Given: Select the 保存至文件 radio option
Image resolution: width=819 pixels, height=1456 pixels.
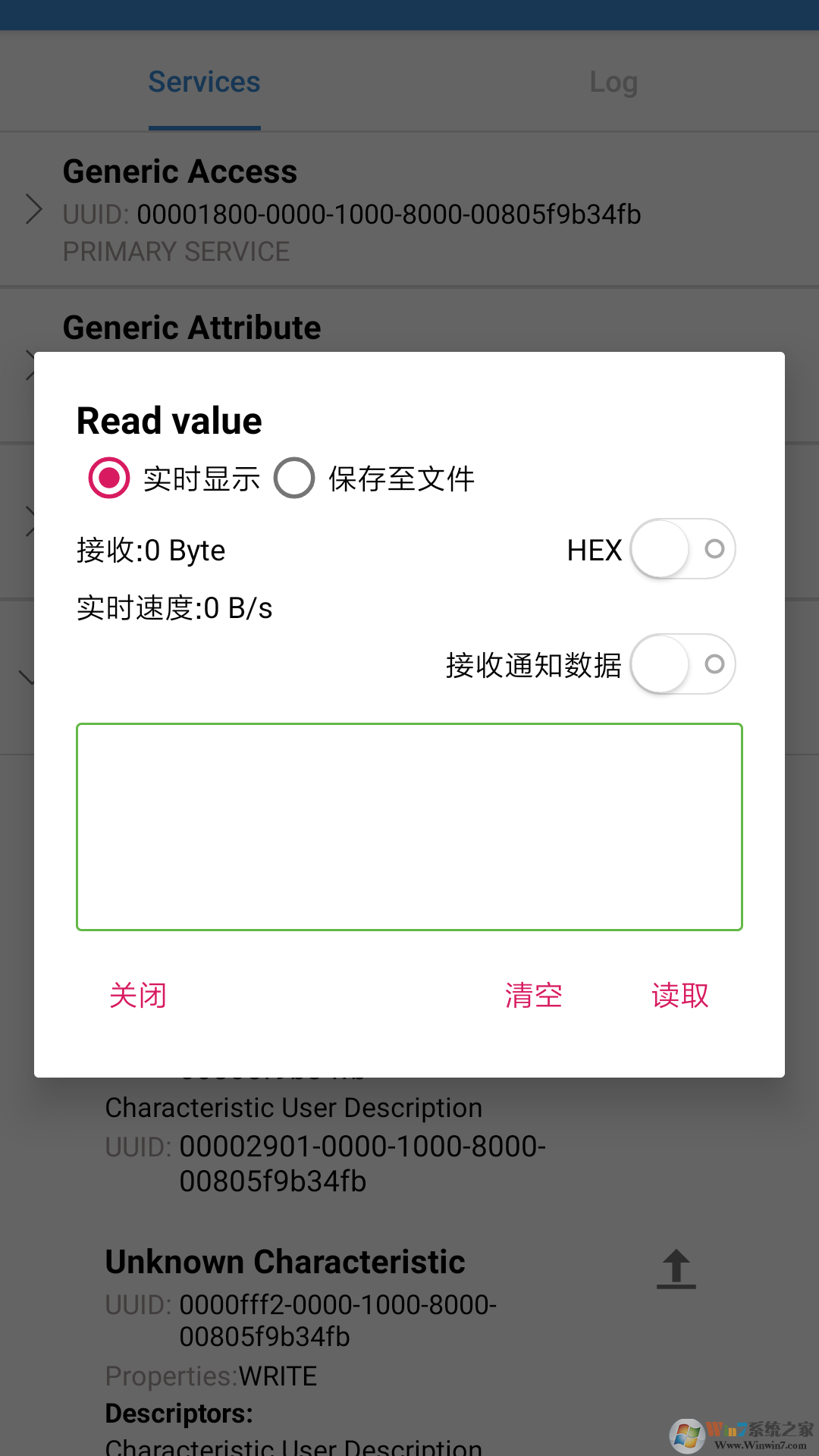Looking at the screenshot, I should point(294,478).
